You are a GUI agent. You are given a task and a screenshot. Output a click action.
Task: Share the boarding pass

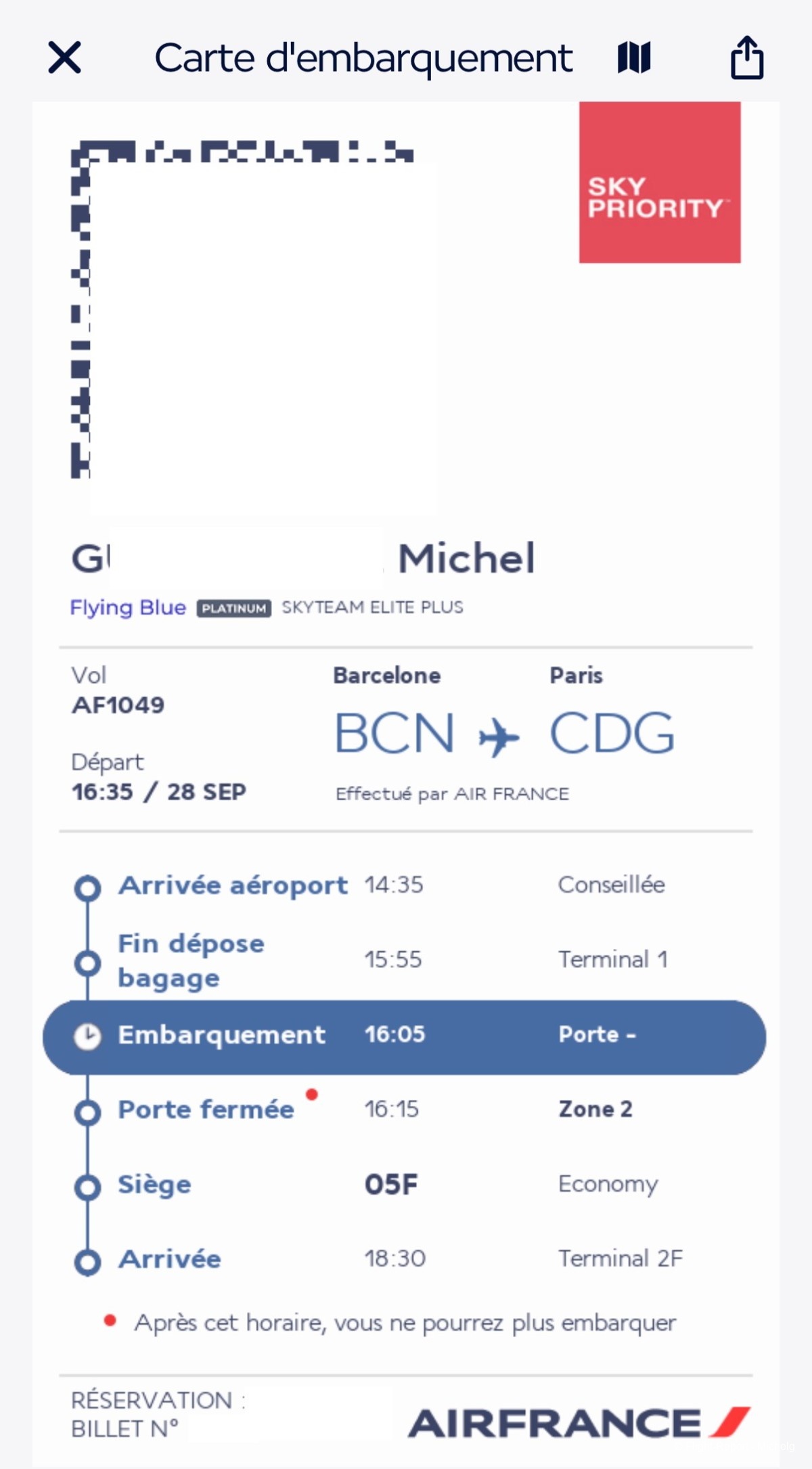[x=747, y=58]
